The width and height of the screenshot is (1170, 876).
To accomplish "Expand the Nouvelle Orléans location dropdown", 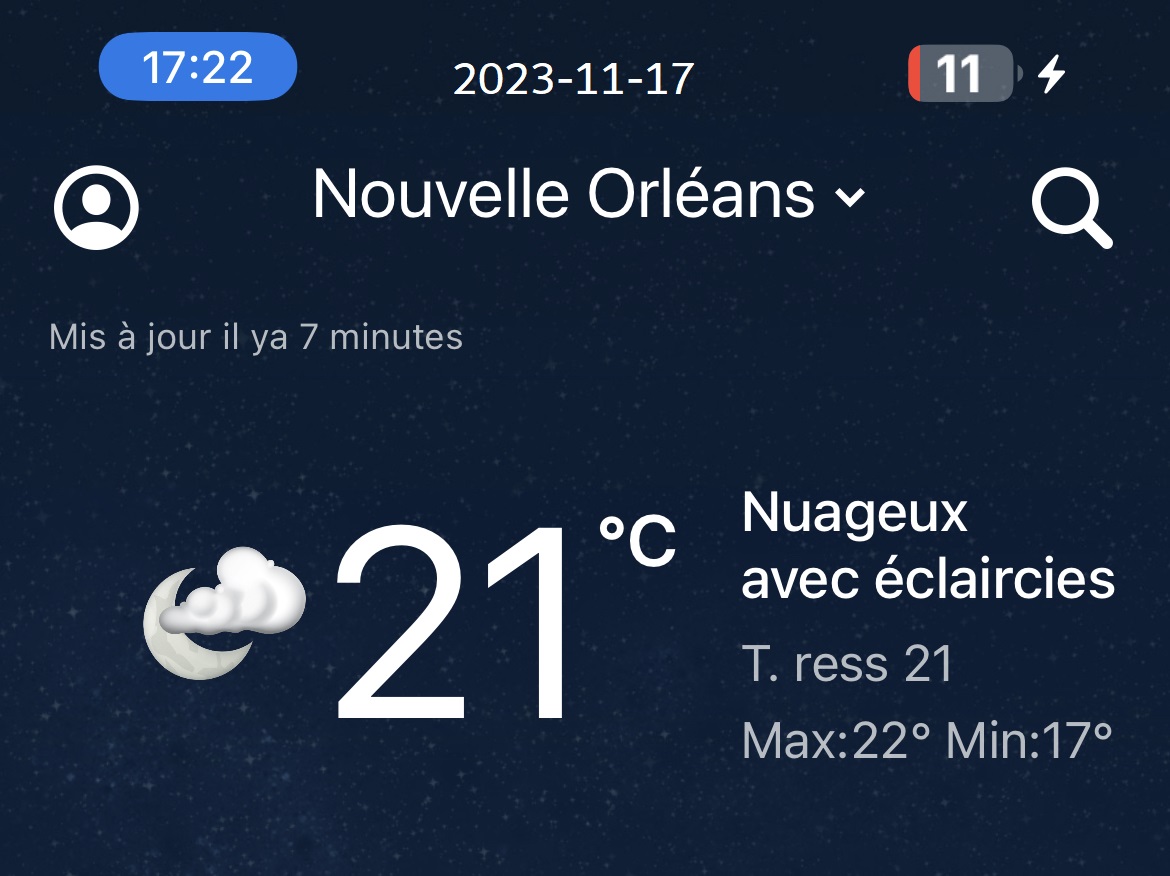I will pos(588,195).
